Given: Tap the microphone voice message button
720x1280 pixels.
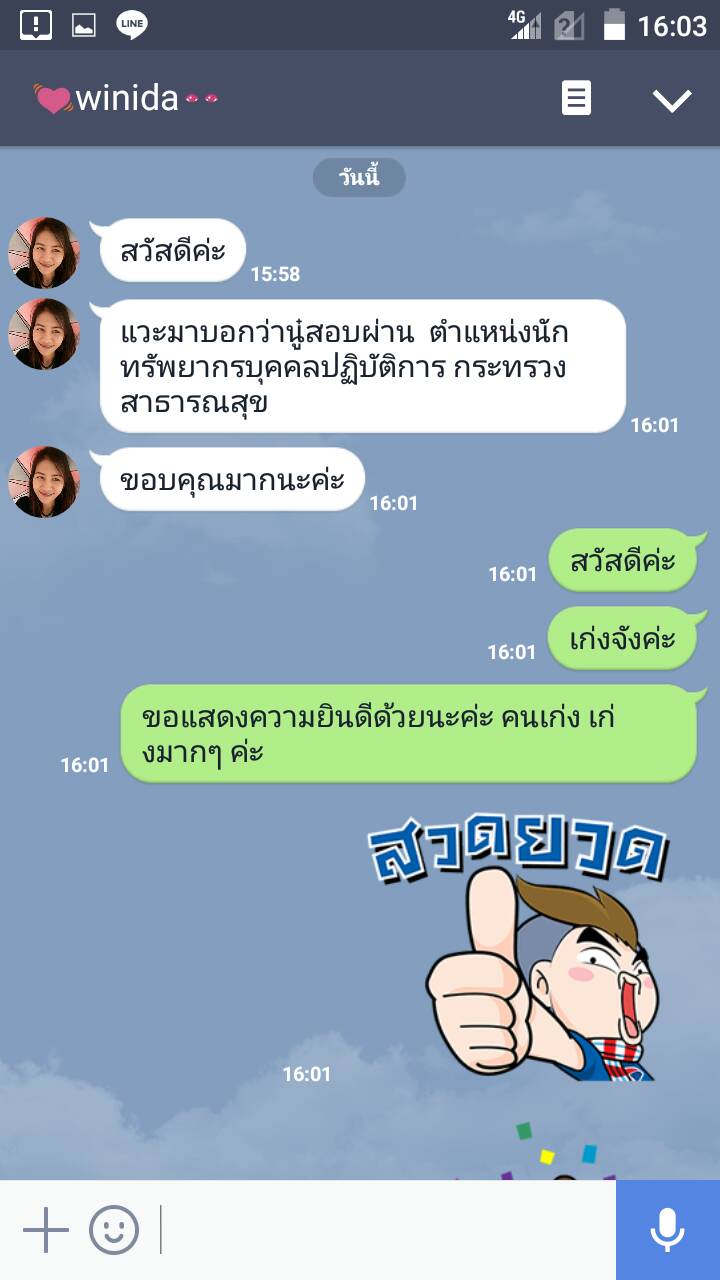Looking at the screenshot, I should click(x=667, y=1229).
